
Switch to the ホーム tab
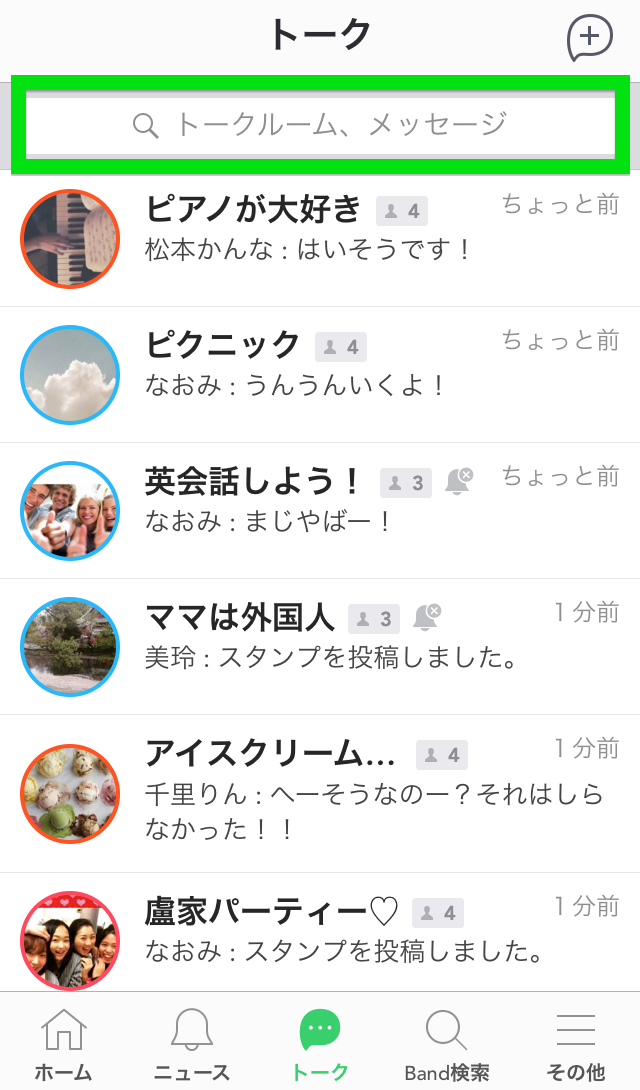click(63, 1044)
